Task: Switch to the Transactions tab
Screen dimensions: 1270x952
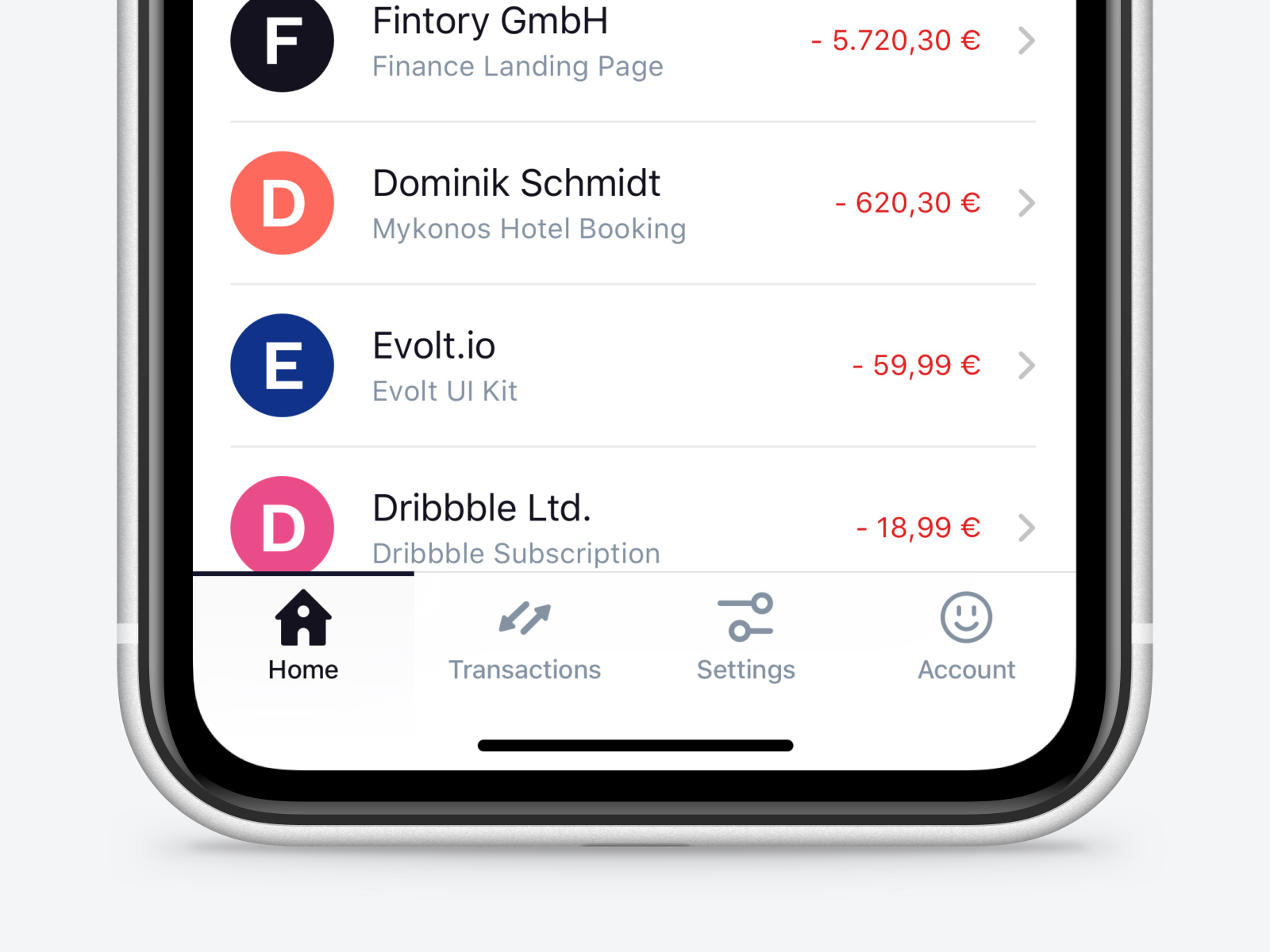Action: pyautogui.click(x=524, y=636)
